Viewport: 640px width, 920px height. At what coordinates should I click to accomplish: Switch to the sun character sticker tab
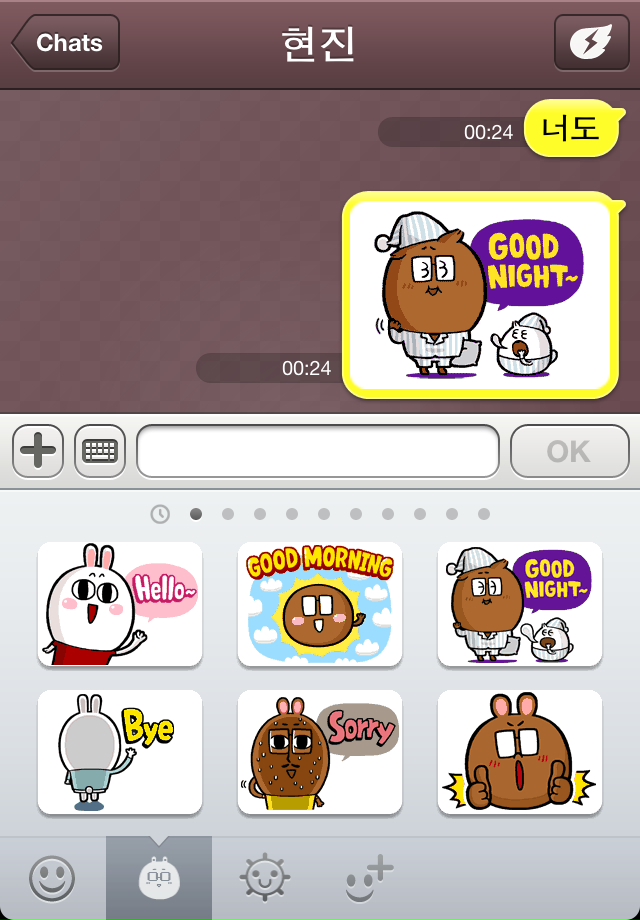click(265, 879)
